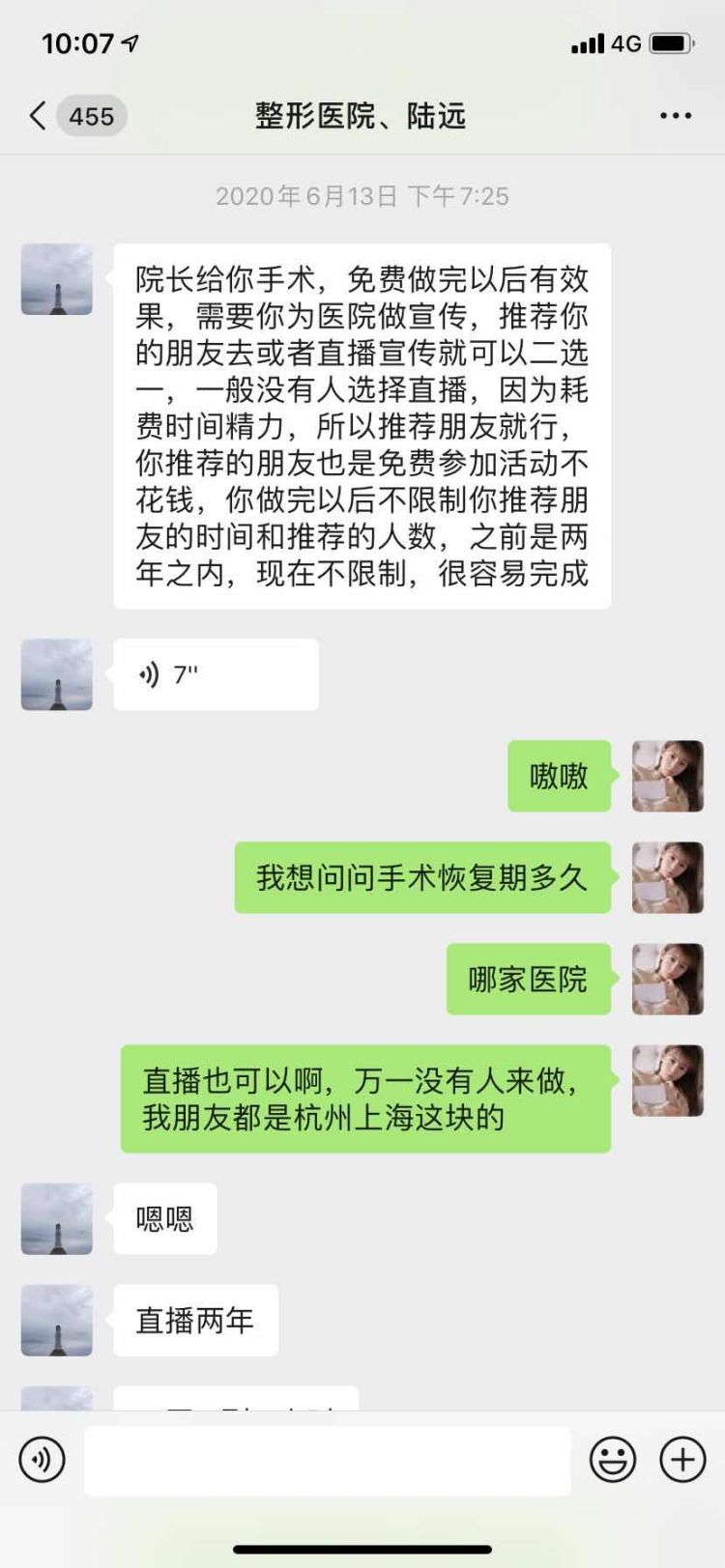Tap the message text field
The image size is (725, 1568).
pyautogui.click(x=327, y=1460)
